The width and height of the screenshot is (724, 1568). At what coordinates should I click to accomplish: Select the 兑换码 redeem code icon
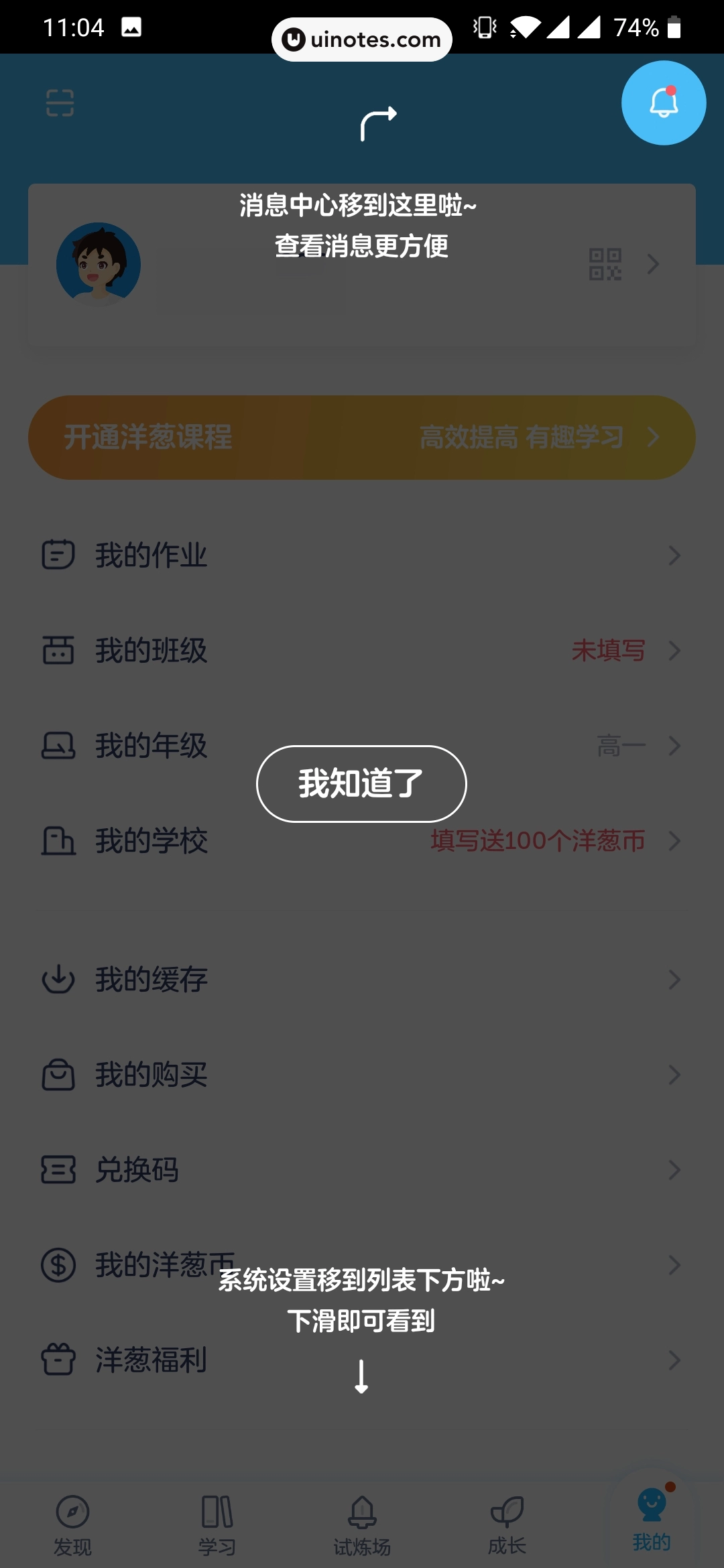tap(59, 1170)
